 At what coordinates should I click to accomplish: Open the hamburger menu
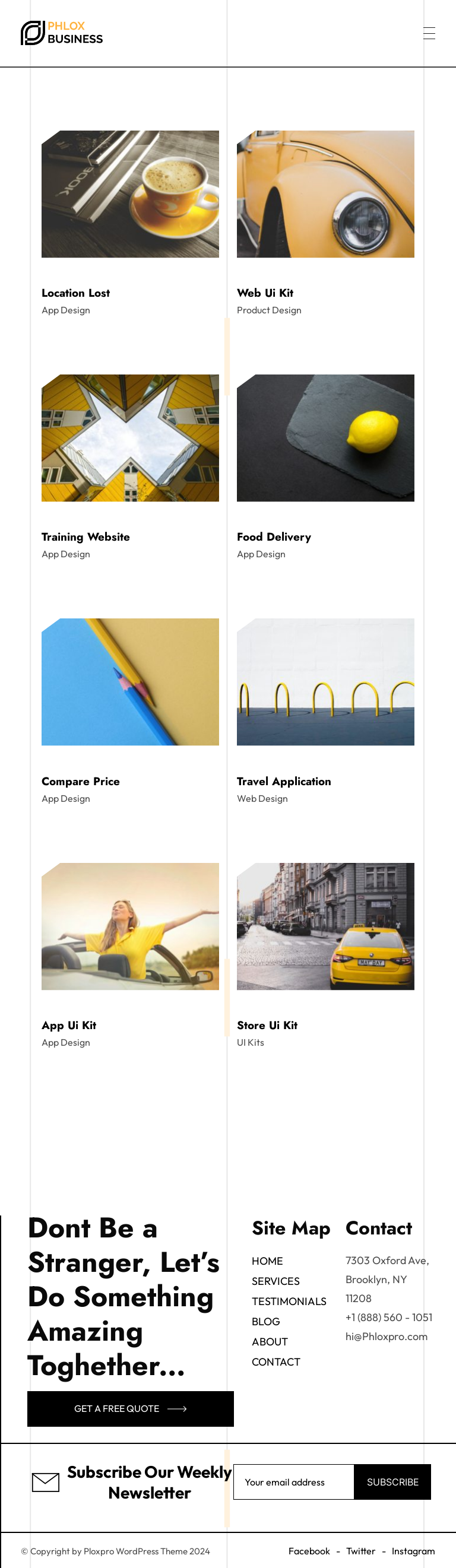tap(429, 33)
